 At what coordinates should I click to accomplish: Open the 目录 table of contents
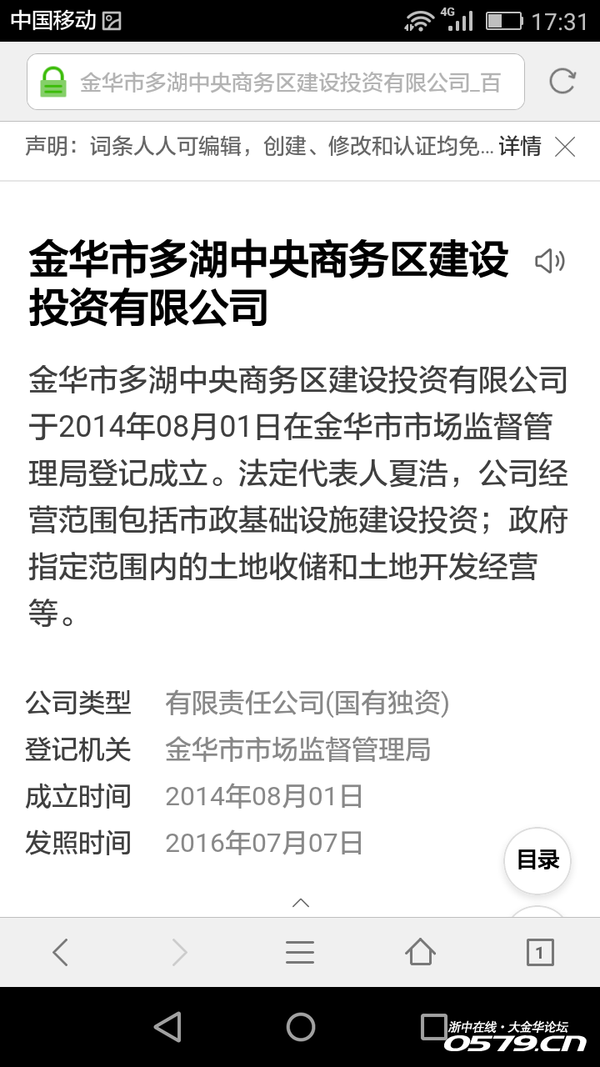[x=537, y=859]
